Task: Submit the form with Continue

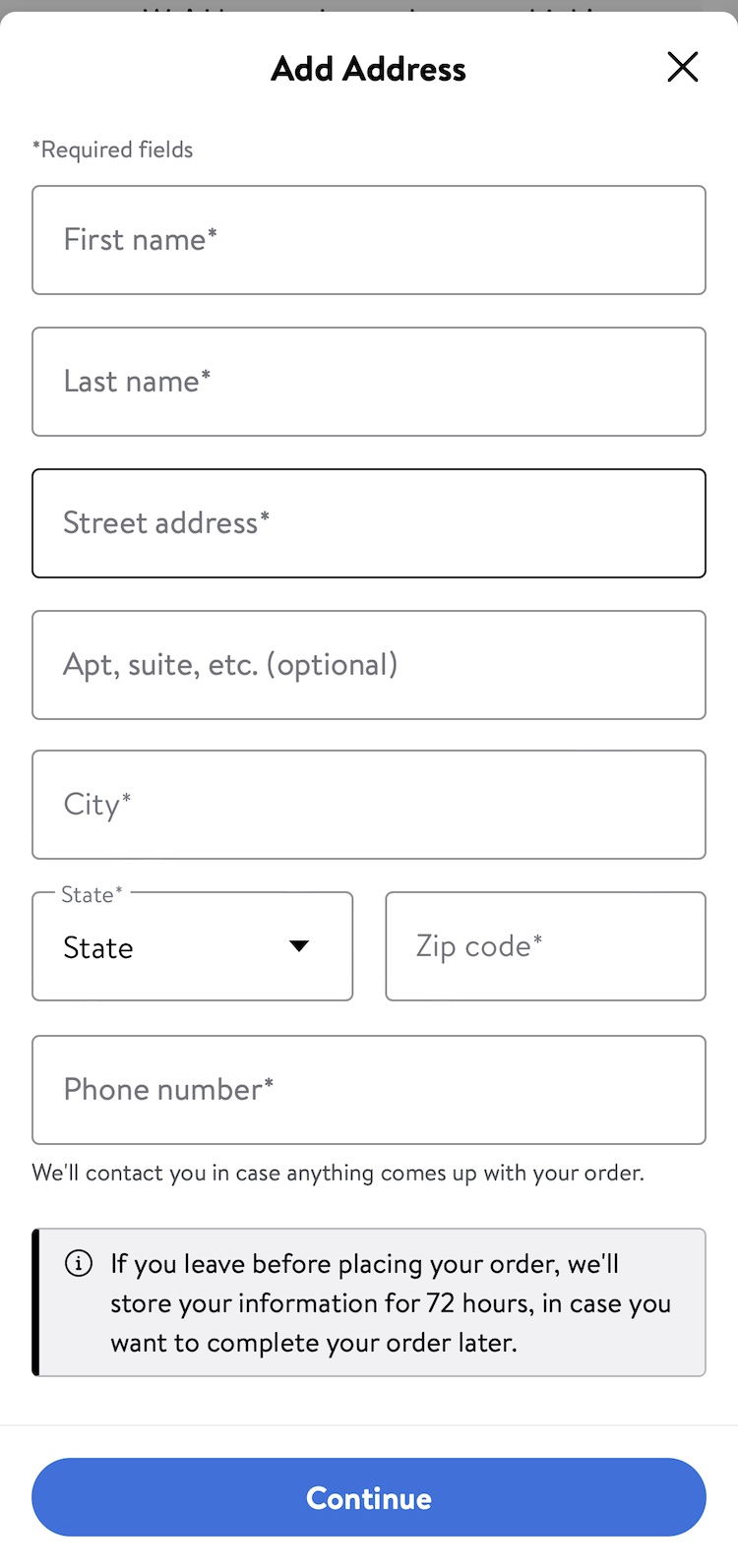Action: click(x=369, y=1497)
